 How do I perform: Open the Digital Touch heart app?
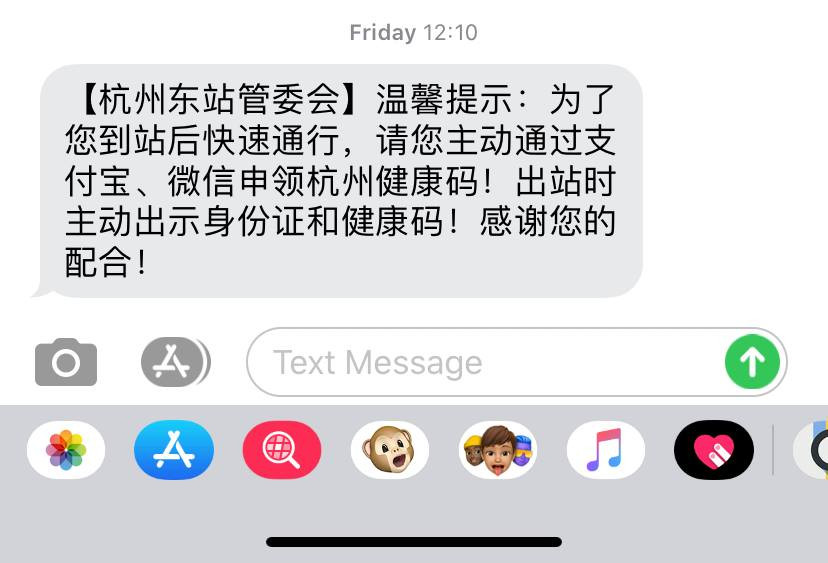[714, 450]
